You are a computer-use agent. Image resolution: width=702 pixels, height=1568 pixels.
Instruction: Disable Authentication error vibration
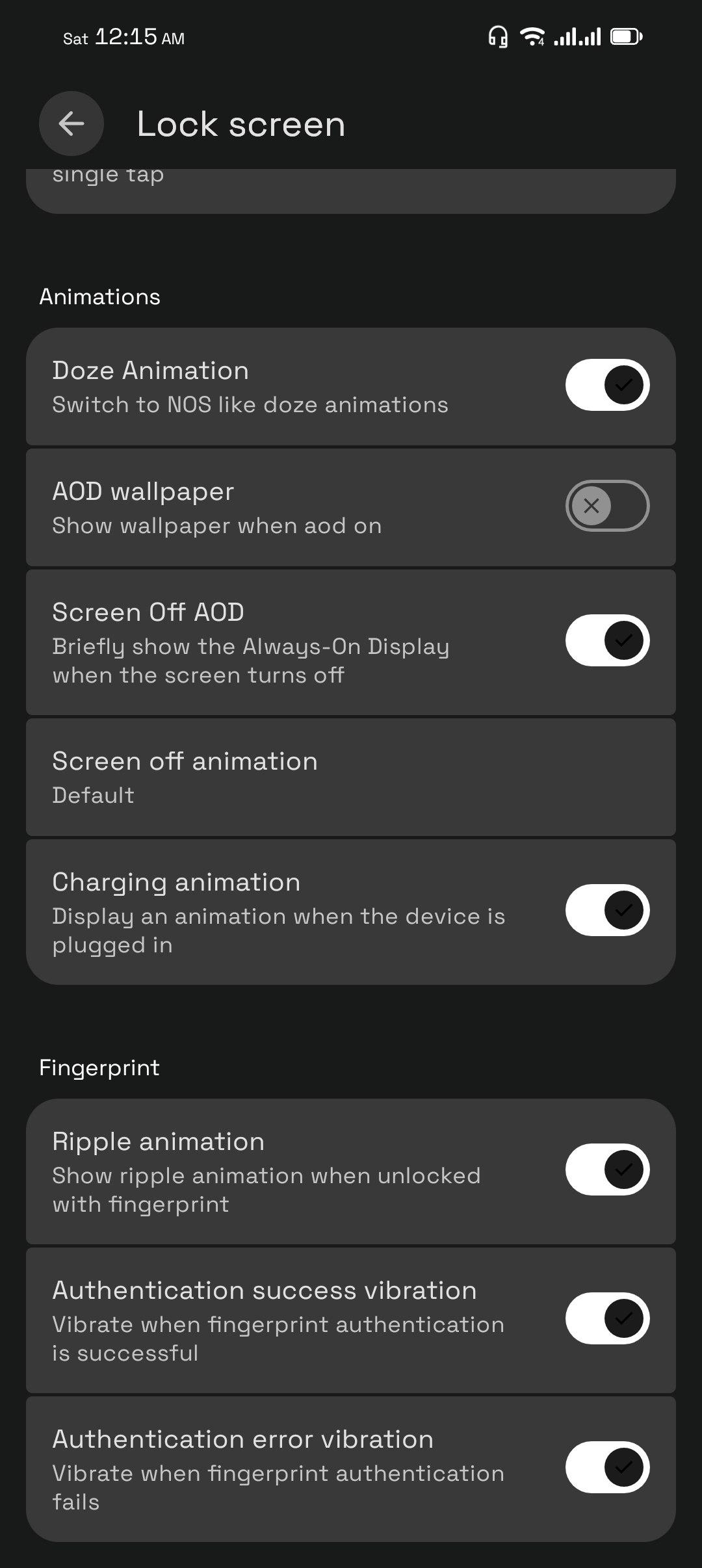pos(607,1467)
